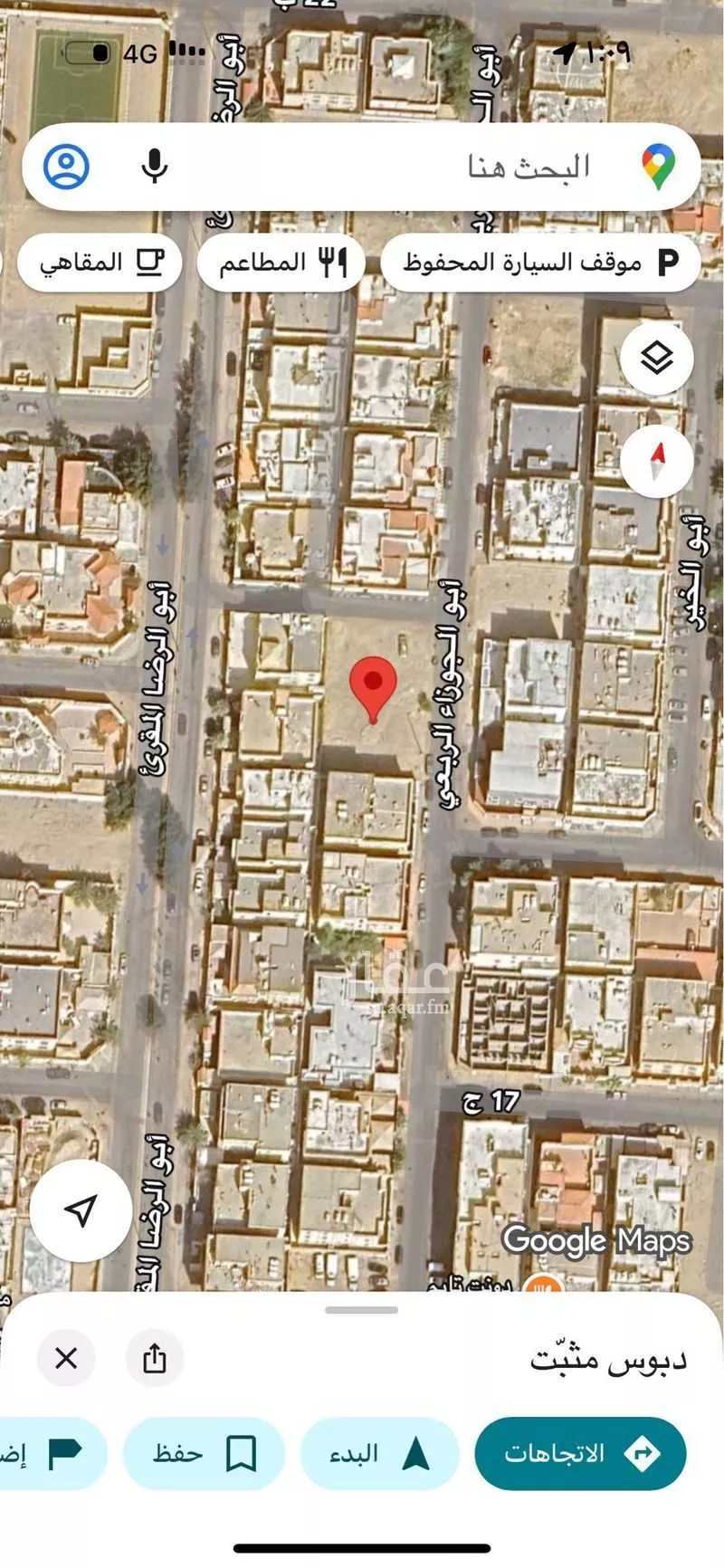
Task: Get directions with "الاتجاهات" button
Action: (x=580, y=1454)
